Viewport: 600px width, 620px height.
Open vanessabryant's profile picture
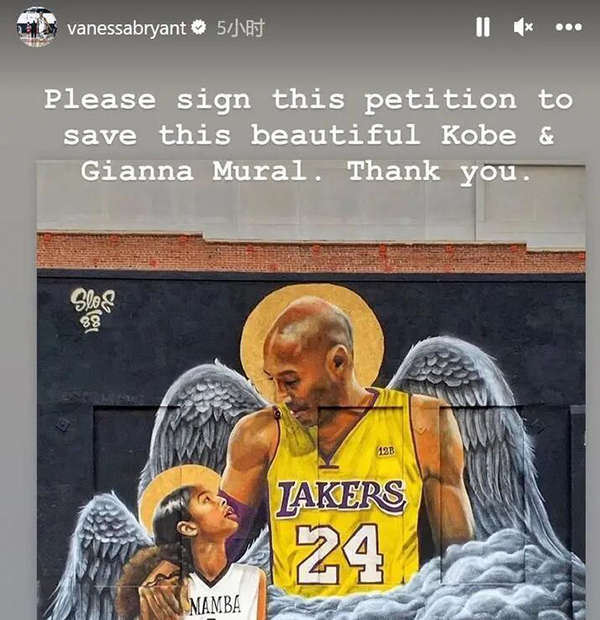click(x=36, y=28)
